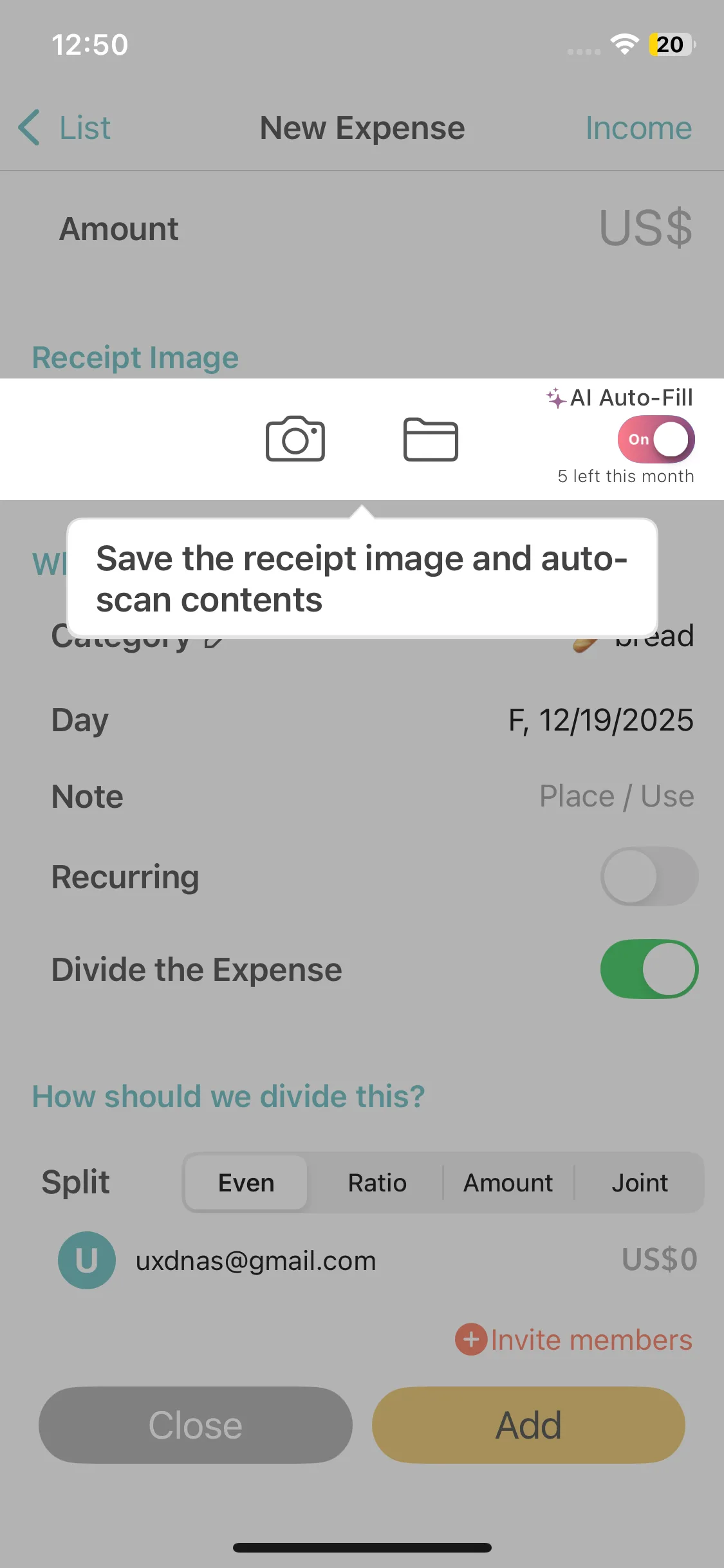Turn off AI Auto-Fill
Screen dimensions: 724x1568
click(656, 439)
